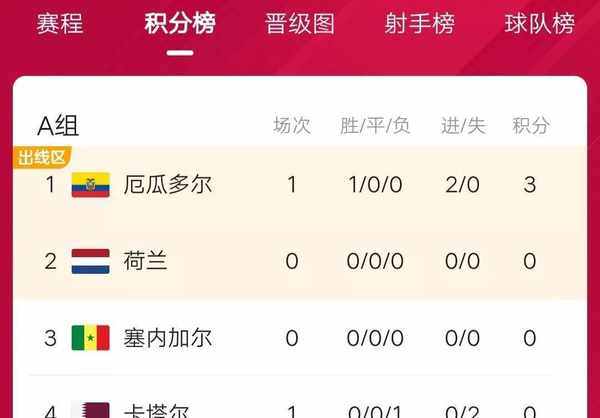Go to the 射手榜 tab
The width and height of the screenshot is (600, 418).
(x=420, y=24)
